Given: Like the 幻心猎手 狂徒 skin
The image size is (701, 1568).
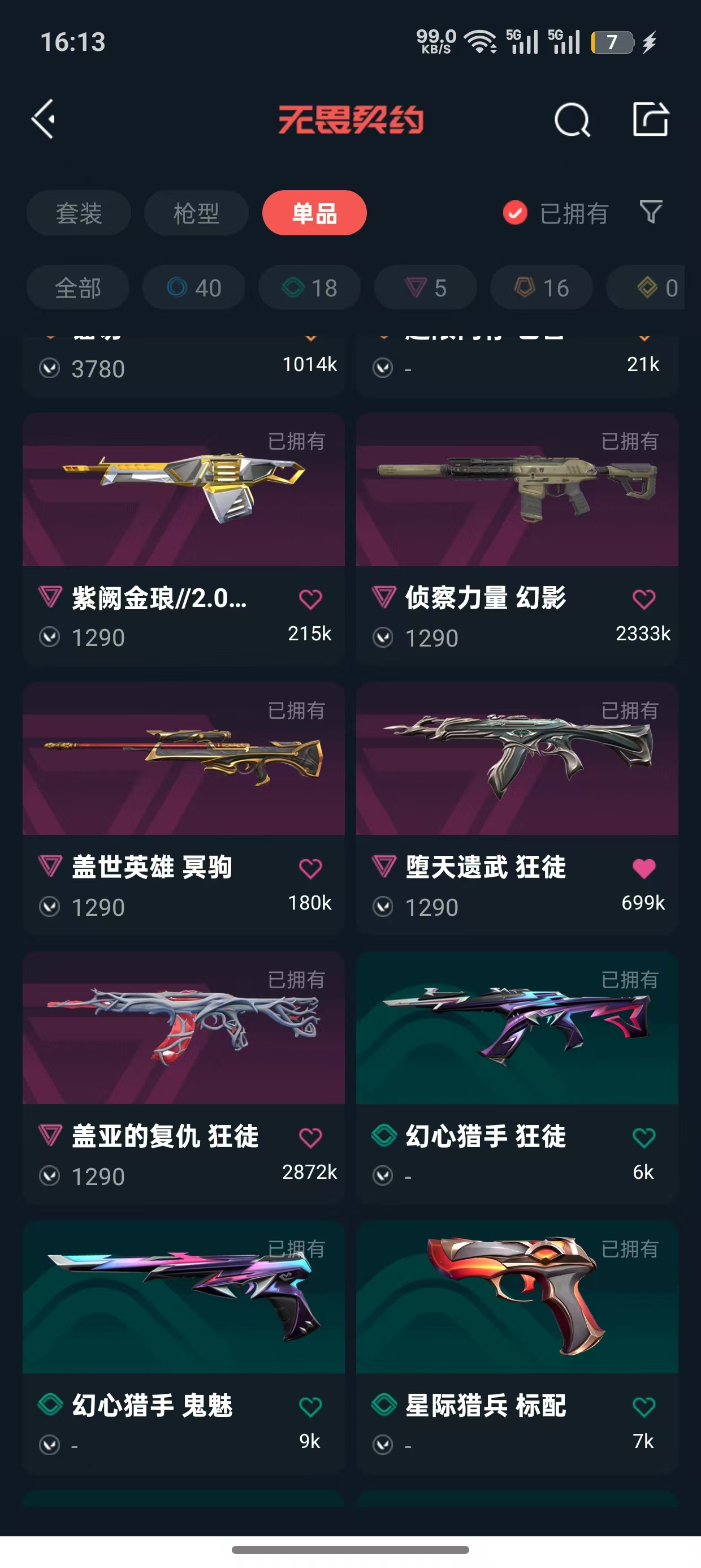Looking at the screenshot, I should pos(644,1137).
